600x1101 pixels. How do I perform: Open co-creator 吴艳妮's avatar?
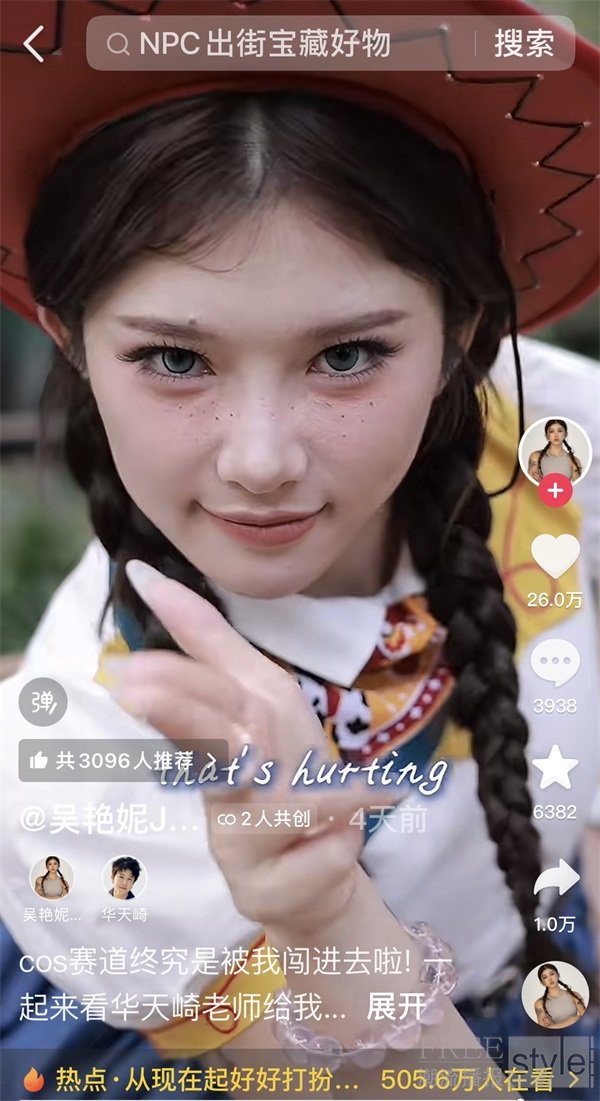coord(51,878)
